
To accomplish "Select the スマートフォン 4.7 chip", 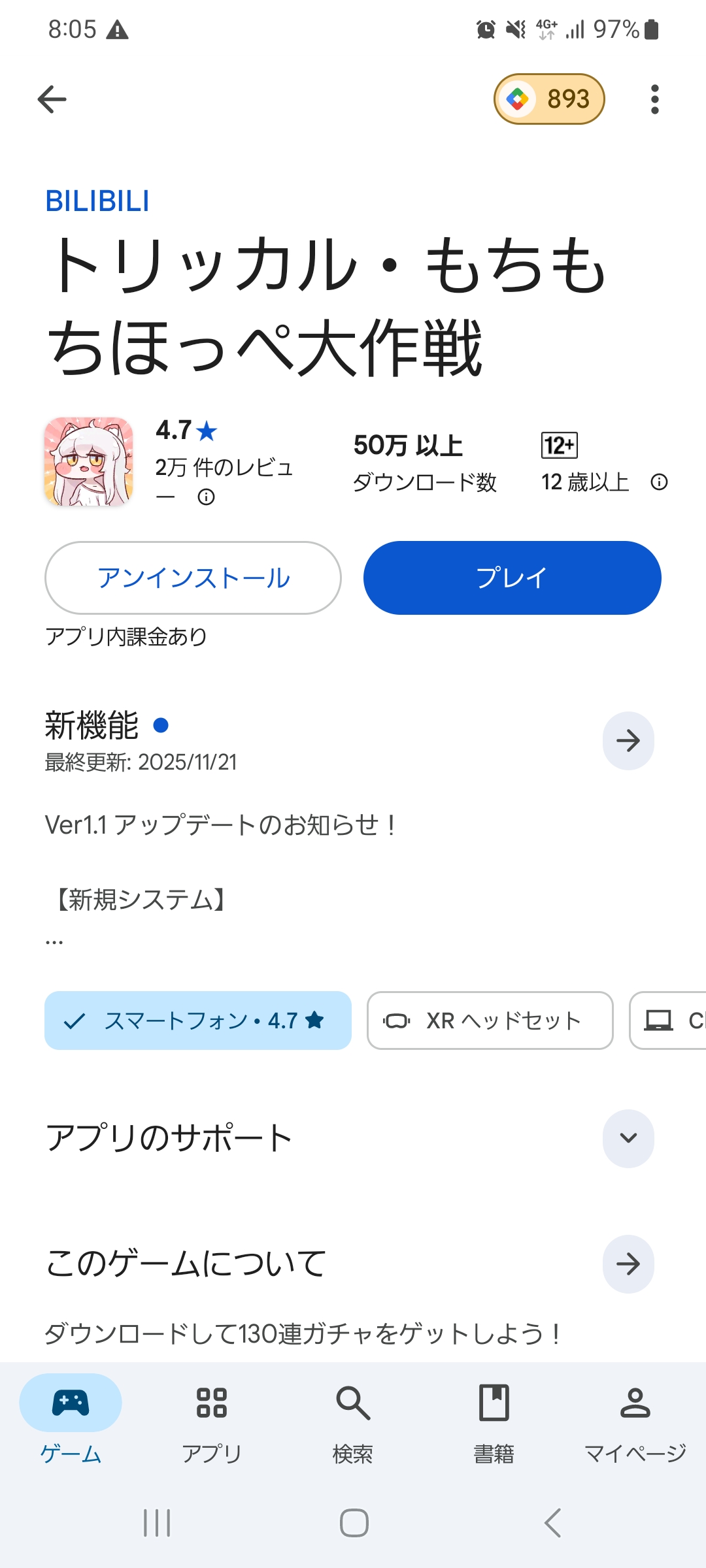I will point(197,1021).
